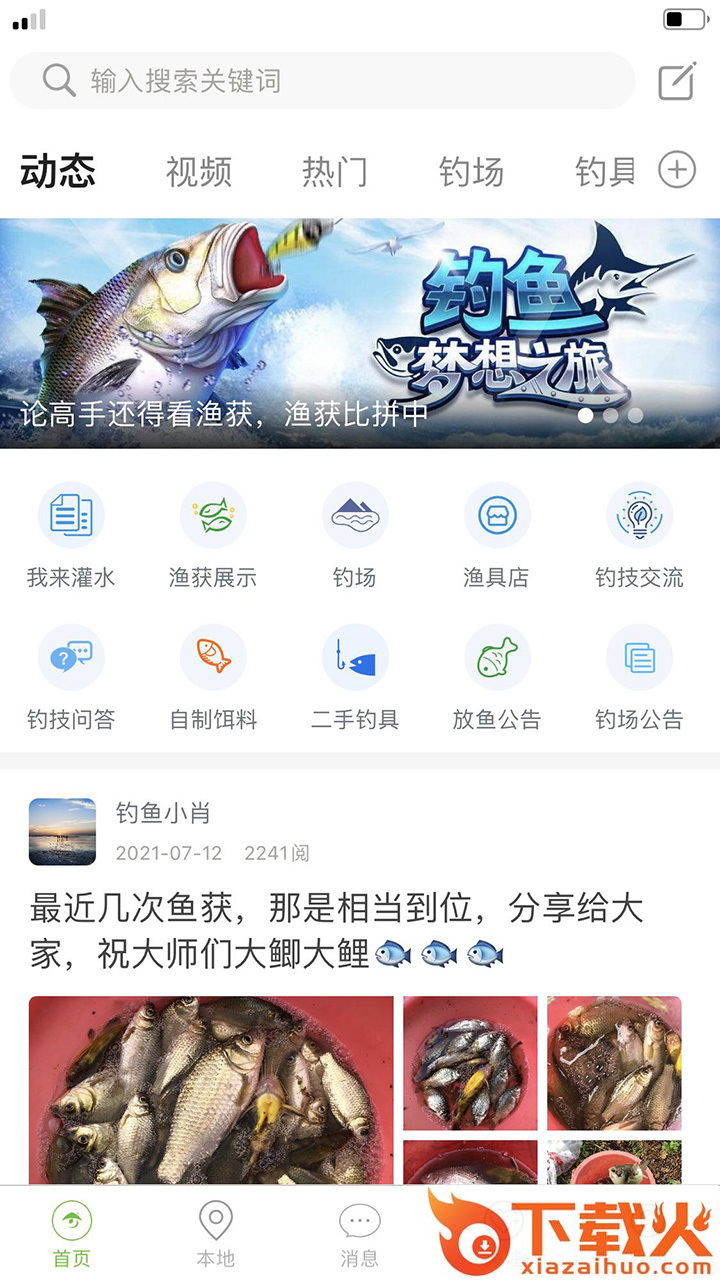720x1280 pixels.
Task: Open the compose post icon
Action: 677,81
